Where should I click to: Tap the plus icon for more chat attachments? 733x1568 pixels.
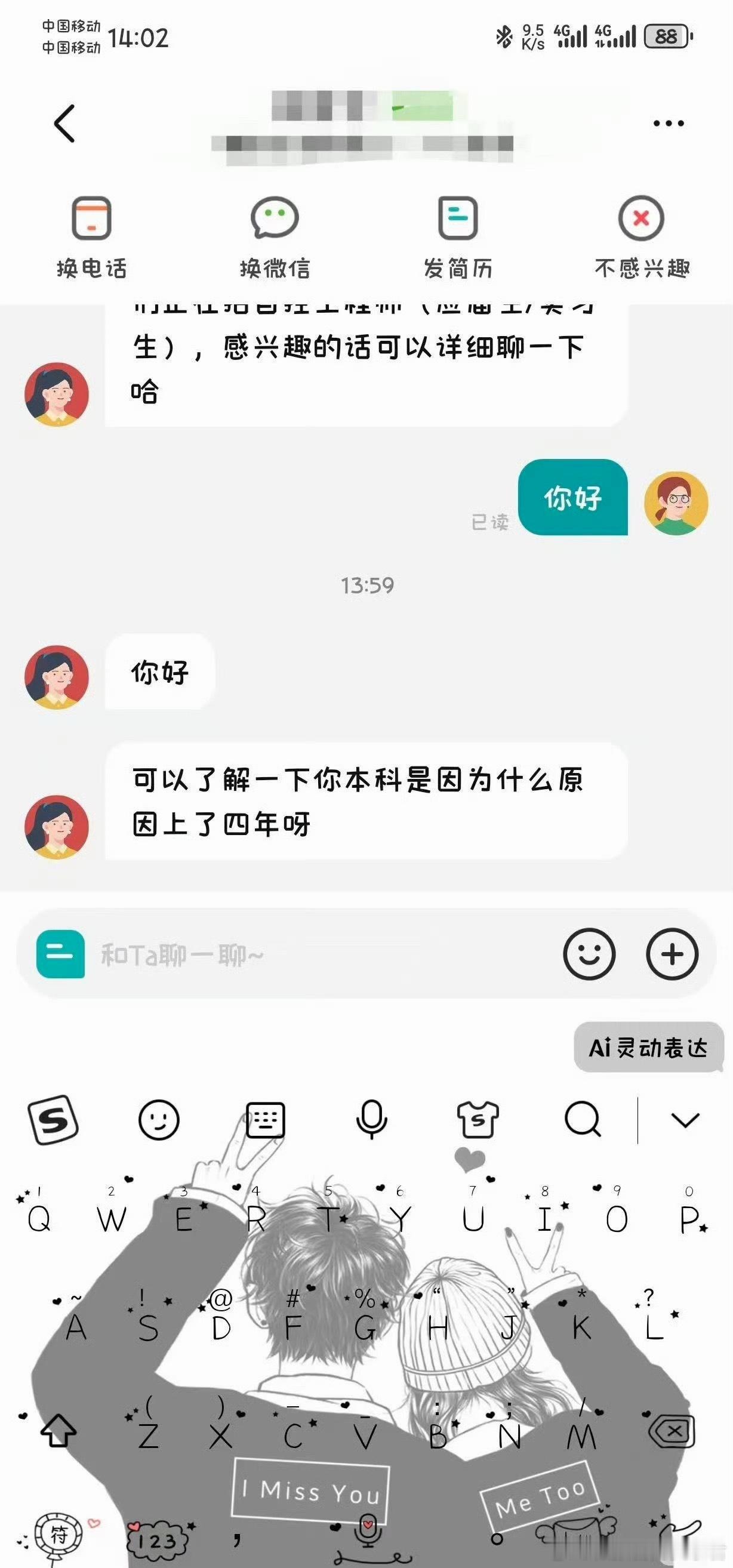coord(672,955)
